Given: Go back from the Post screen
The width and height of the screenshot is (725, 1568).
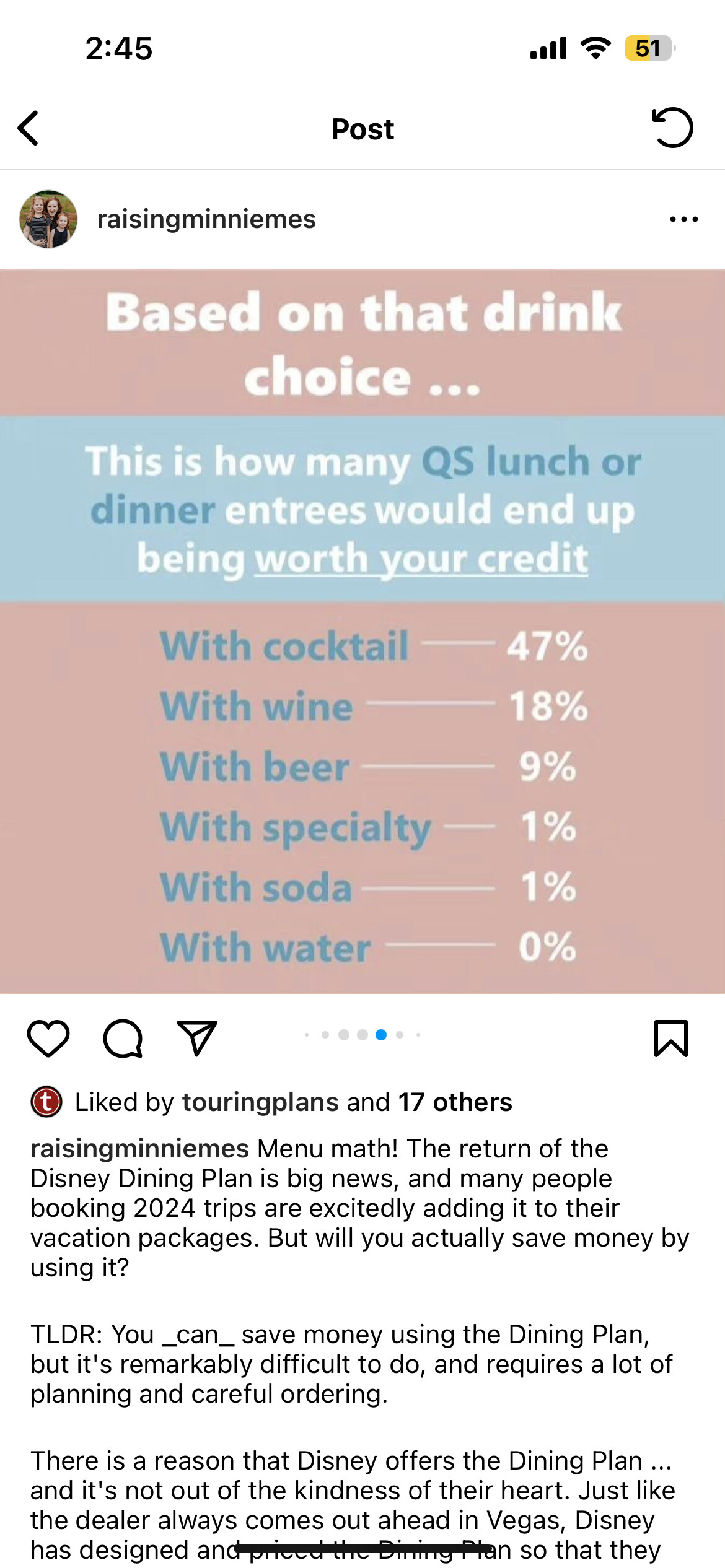Looking at the screenshot, I should pos(29,128).
